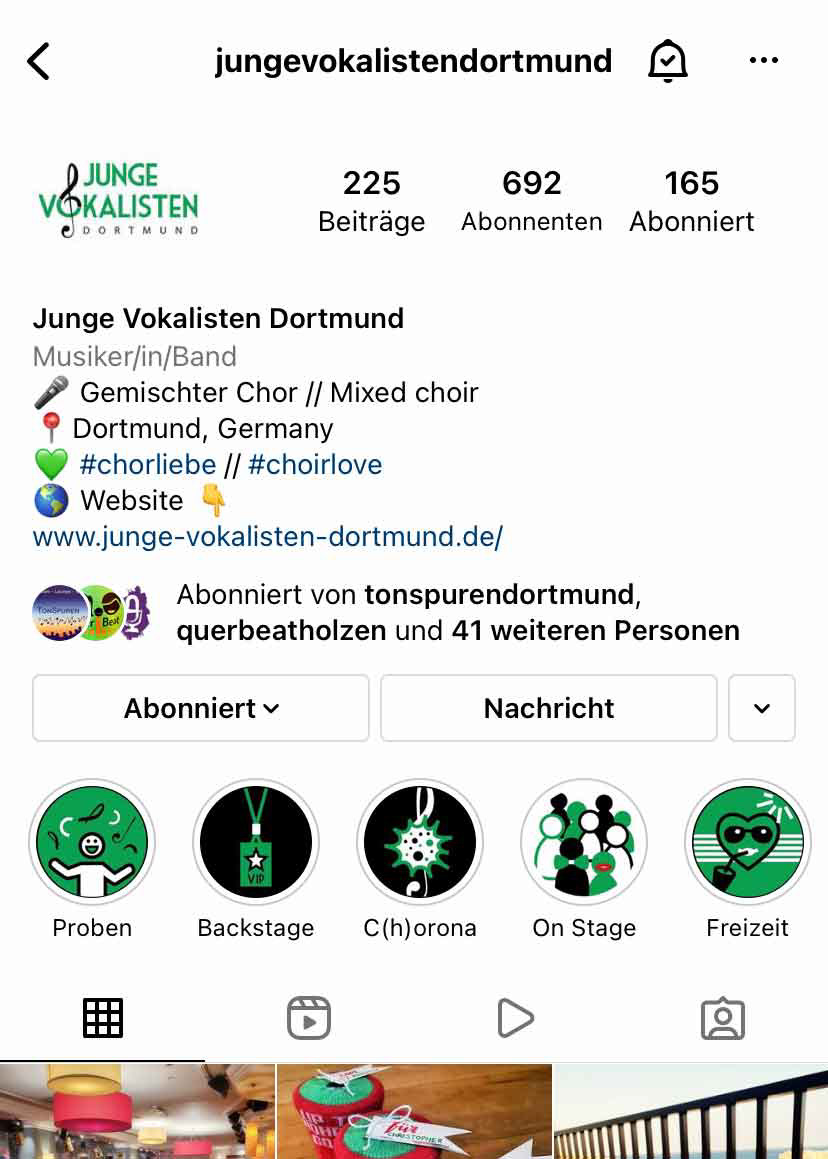Open the Proben story highlight
The height and width of the screenshot is (1159, 828).
92,842
